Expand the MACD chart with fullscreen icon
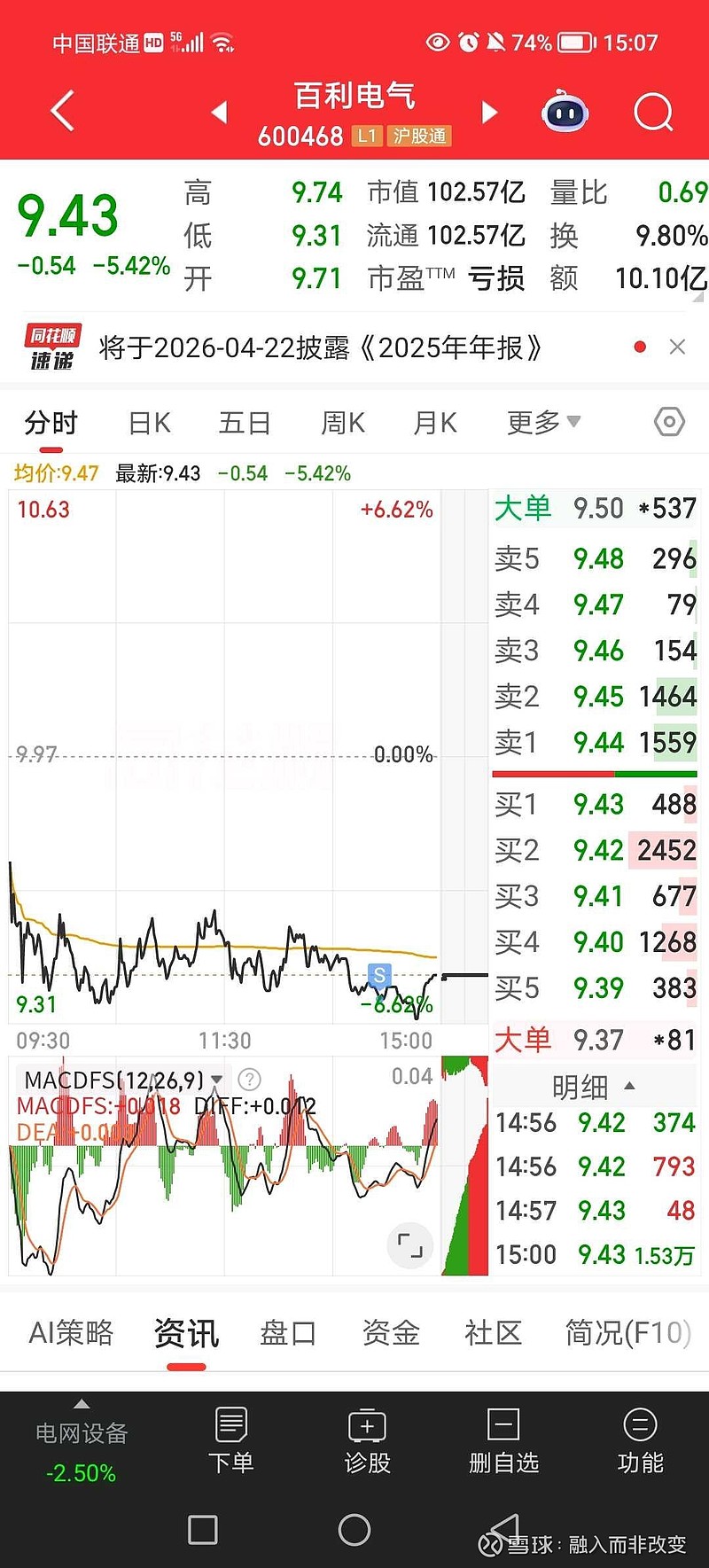Image resolution: width=709 pixels, height=1568 pixels. pyautogui.click(x=409, y=1244)
